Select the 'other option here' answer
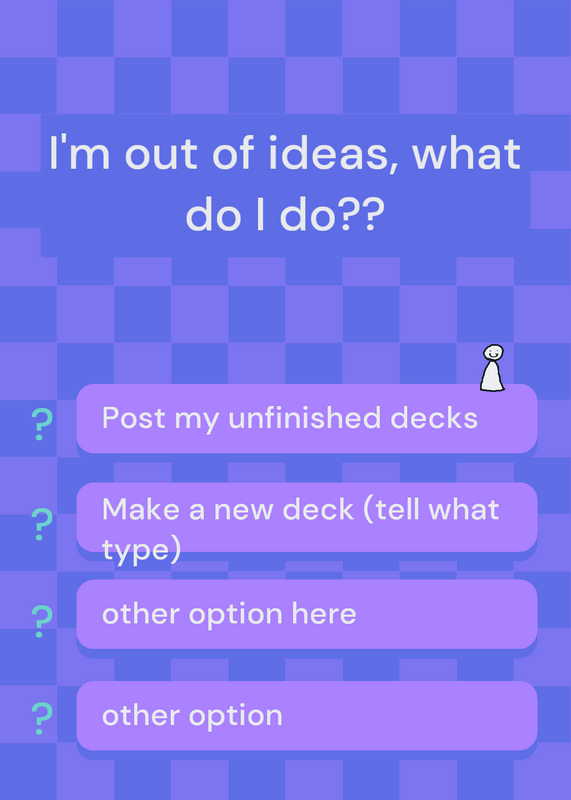The height and width of the screenshot is (800, 571). pos(307,614)
